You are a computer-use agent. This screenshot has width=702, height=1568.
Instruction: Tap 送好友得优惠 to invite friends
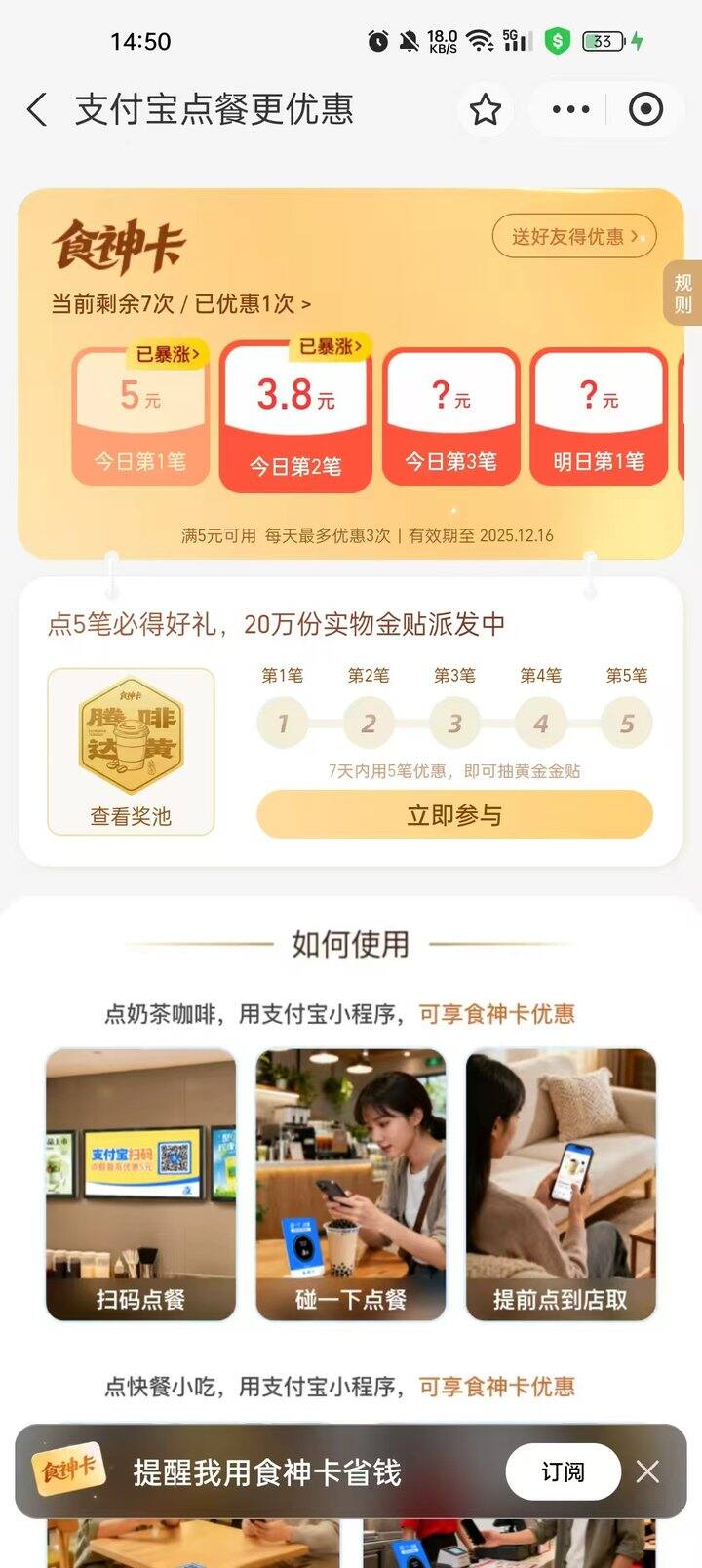click(574, 237)
